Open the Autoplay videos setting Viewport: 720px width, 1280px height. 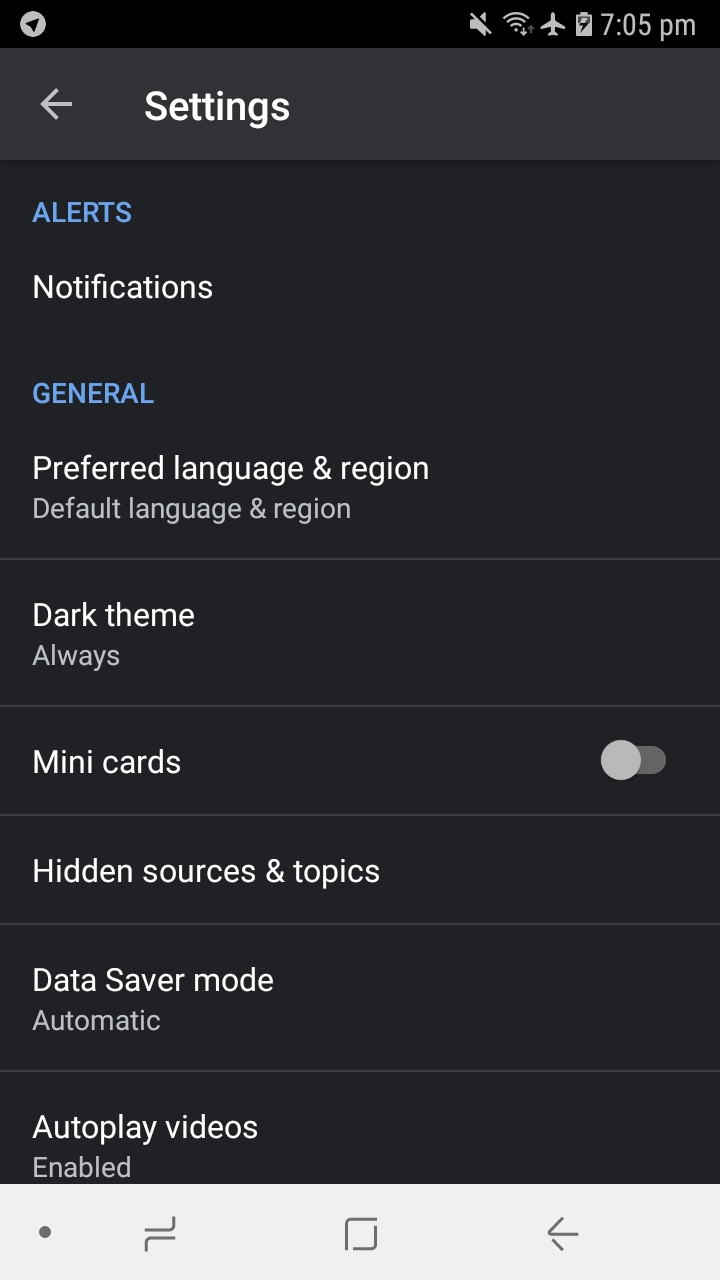[360, 1129]
